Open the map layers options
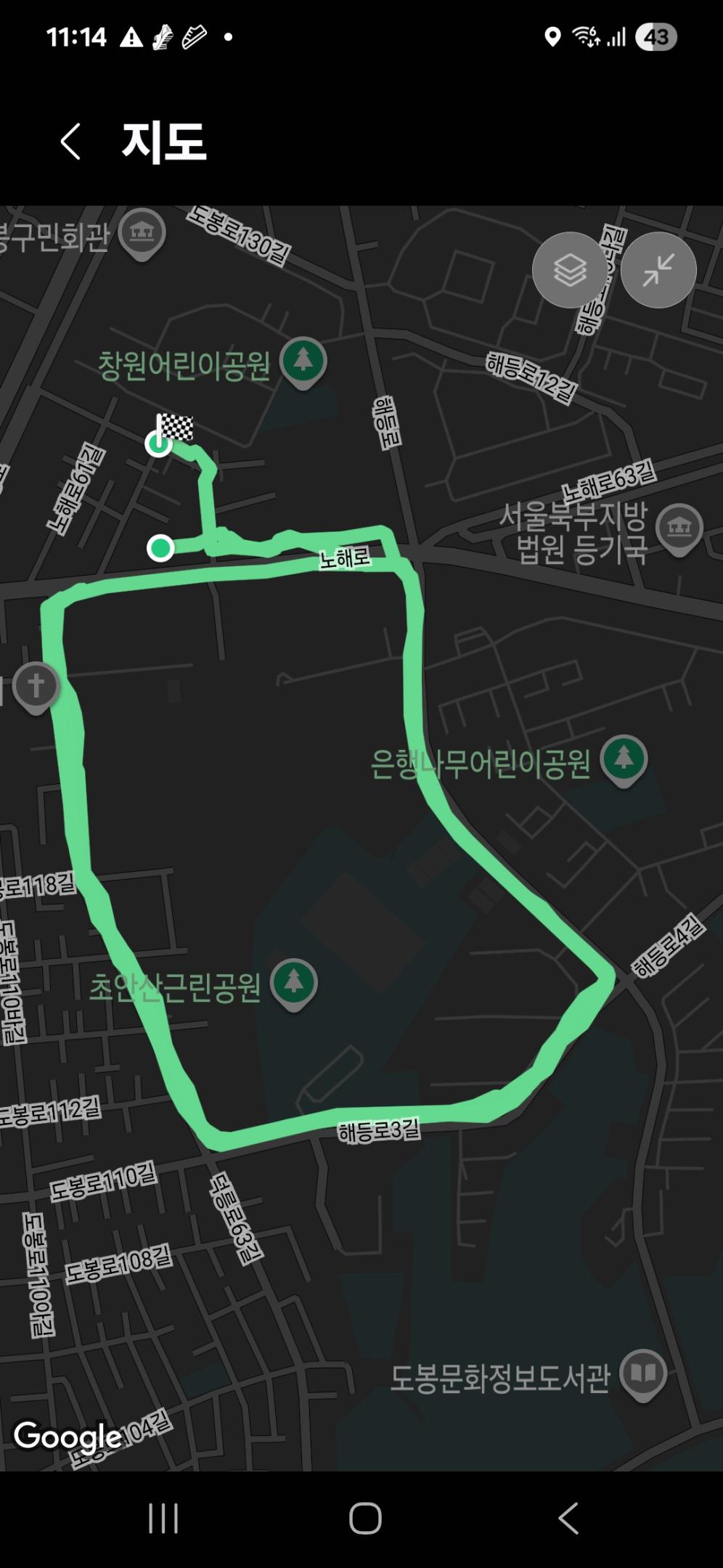 pos(570,270)
